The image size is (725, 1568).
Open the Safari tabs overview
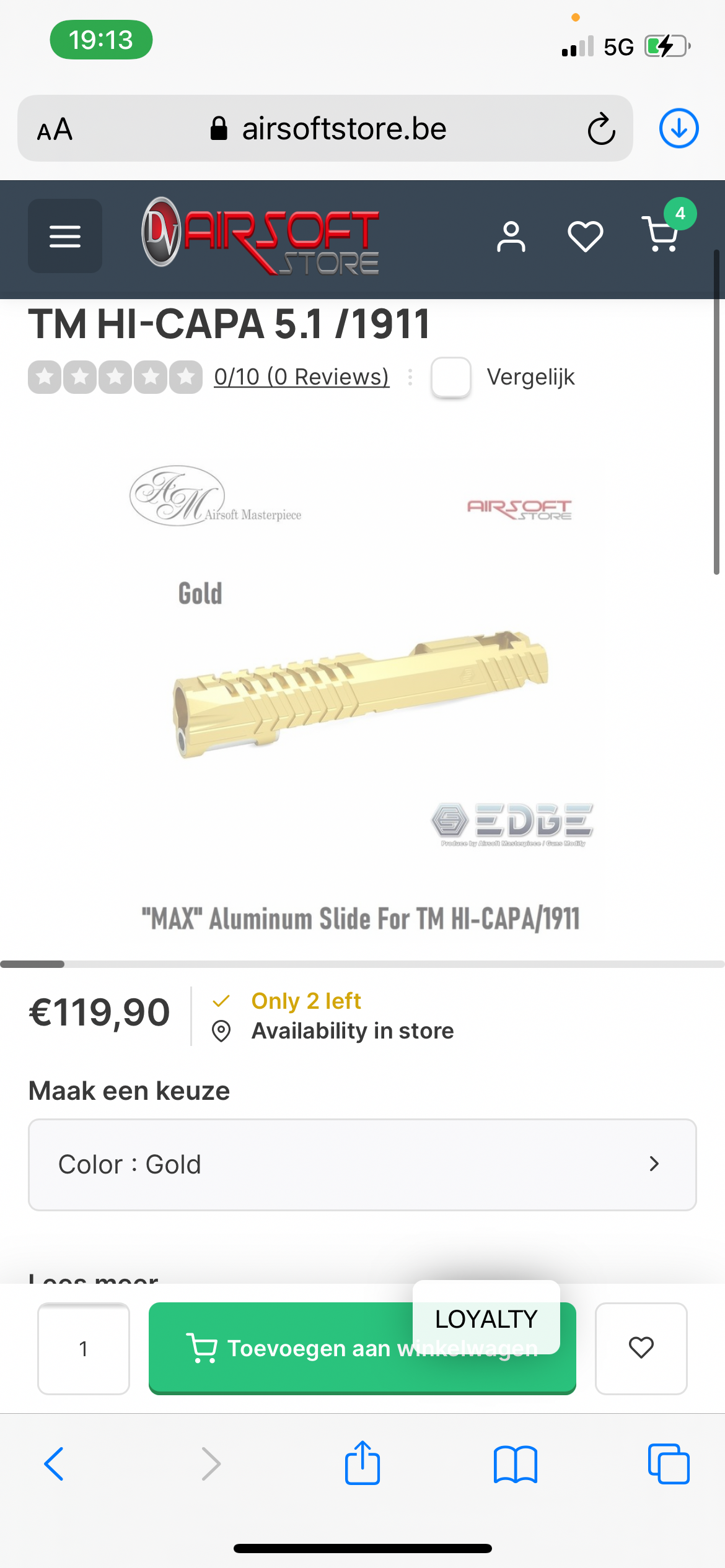tap(669, 1464)
